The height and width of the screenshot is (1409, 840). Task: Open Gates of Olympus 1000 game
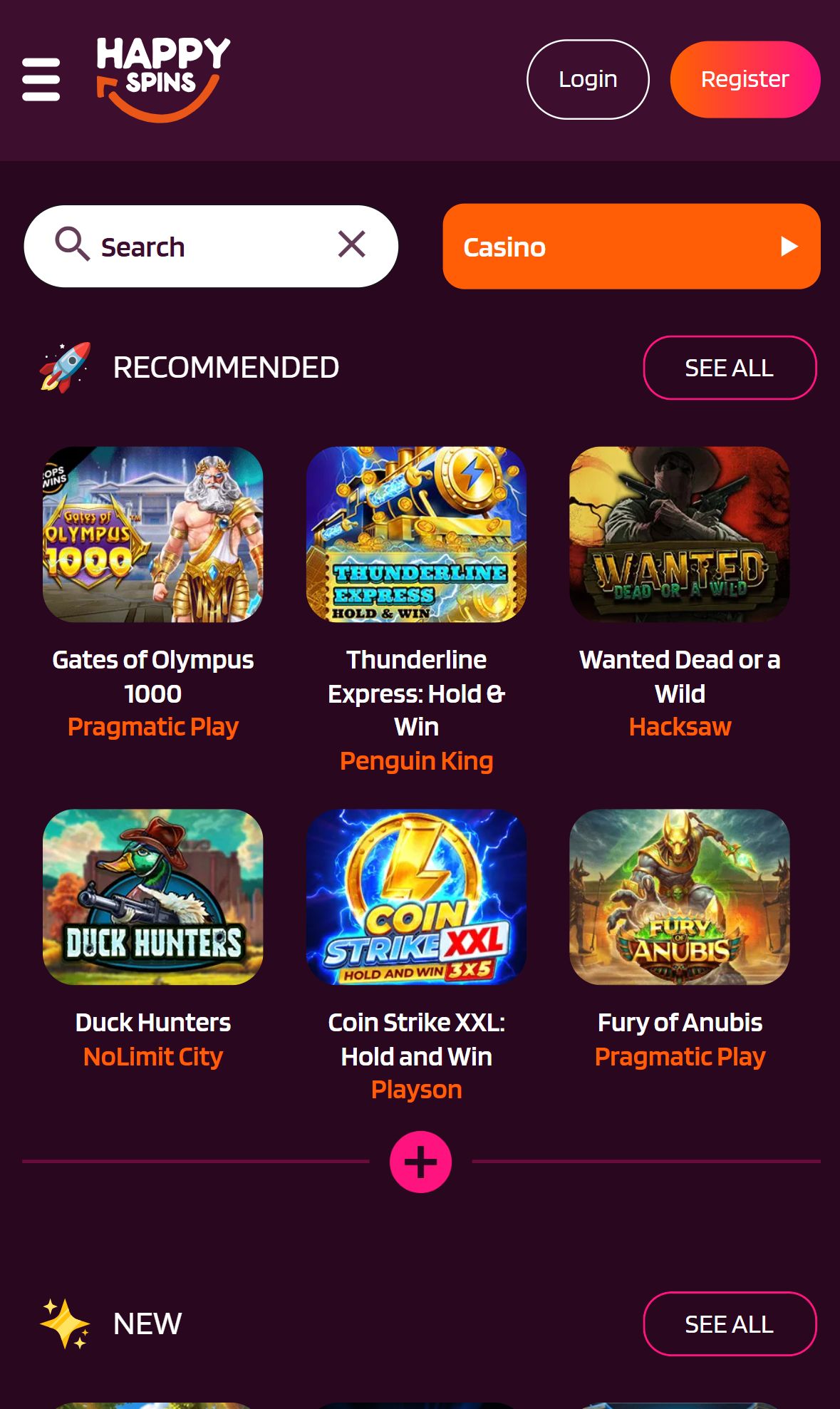(x=153, y=535)
